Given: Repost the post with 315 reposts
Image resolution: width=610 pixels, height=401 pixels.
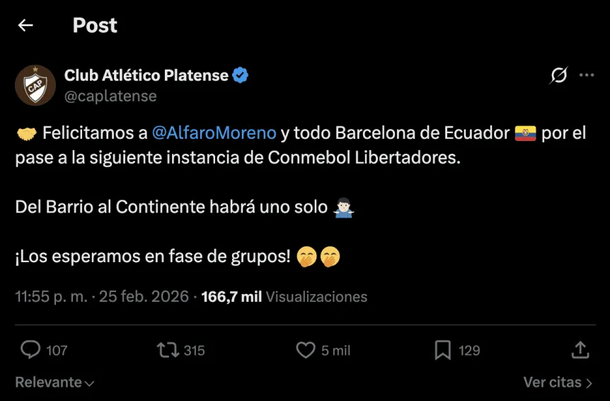Looking at the screenshot, I should pos(169,350).
